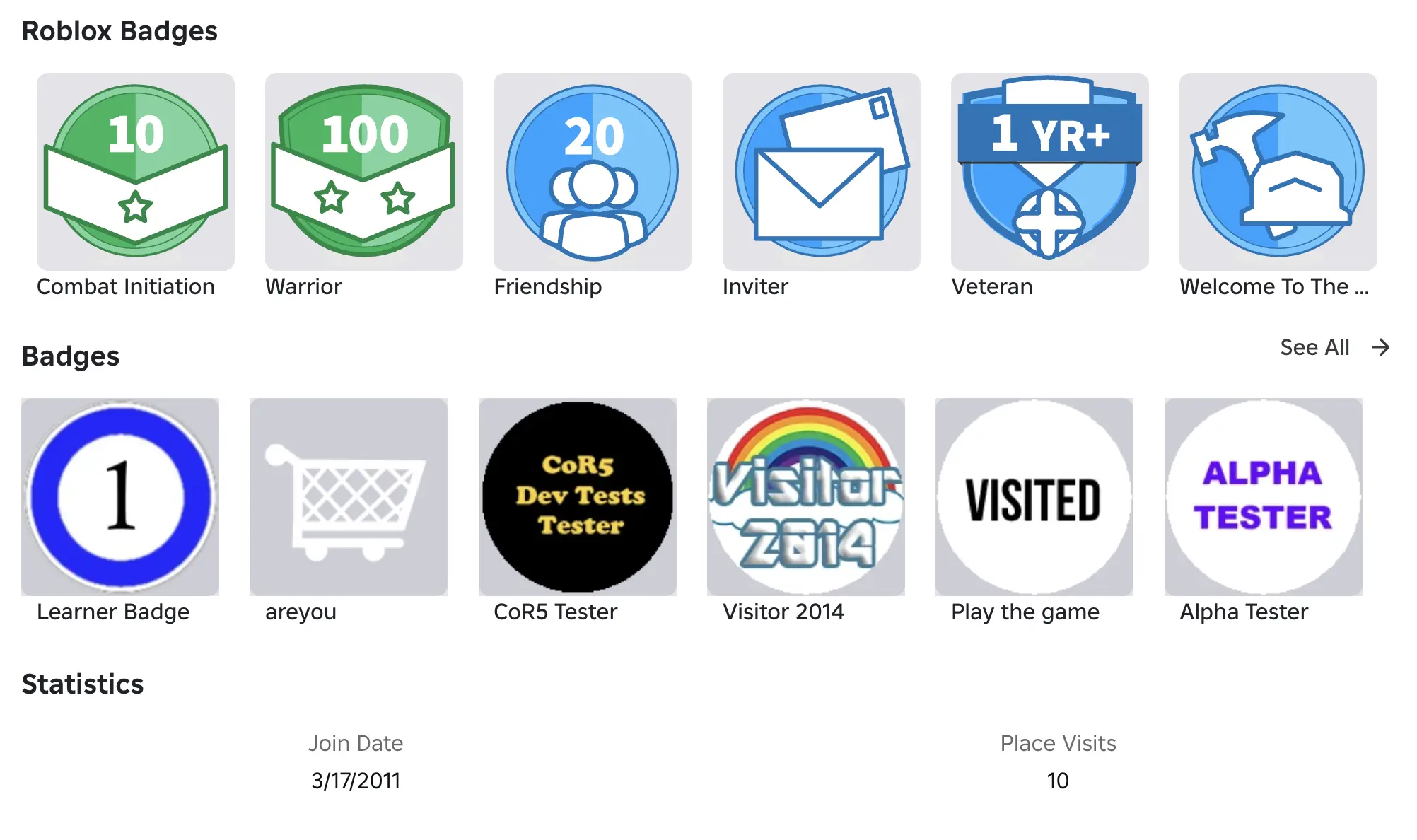This screenshot has width=1417, height=840.
Task: Open the Friendship badge
Action: (593, 172)
